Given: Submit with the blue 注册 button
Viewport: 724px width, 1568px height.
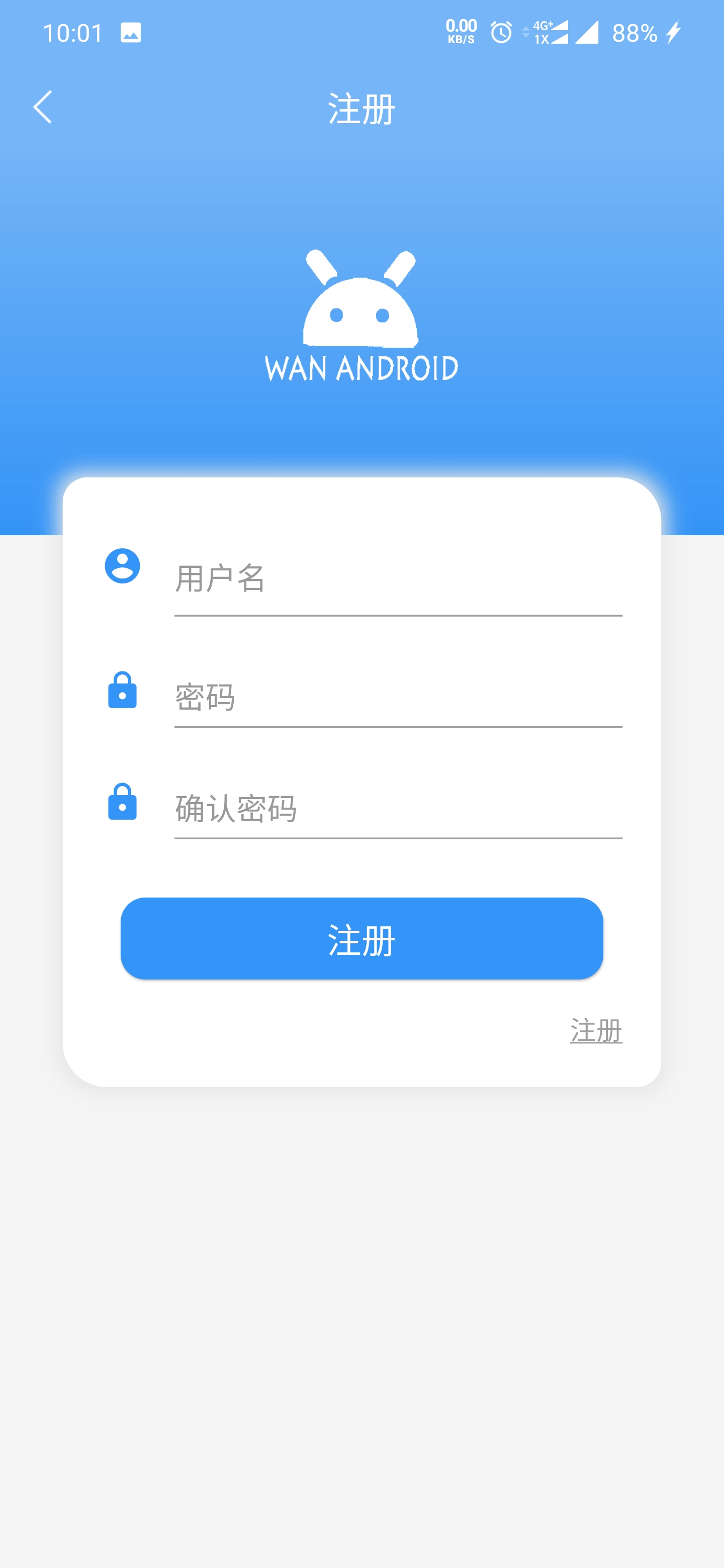Looking at the screenshot, I should coord(361,938).
